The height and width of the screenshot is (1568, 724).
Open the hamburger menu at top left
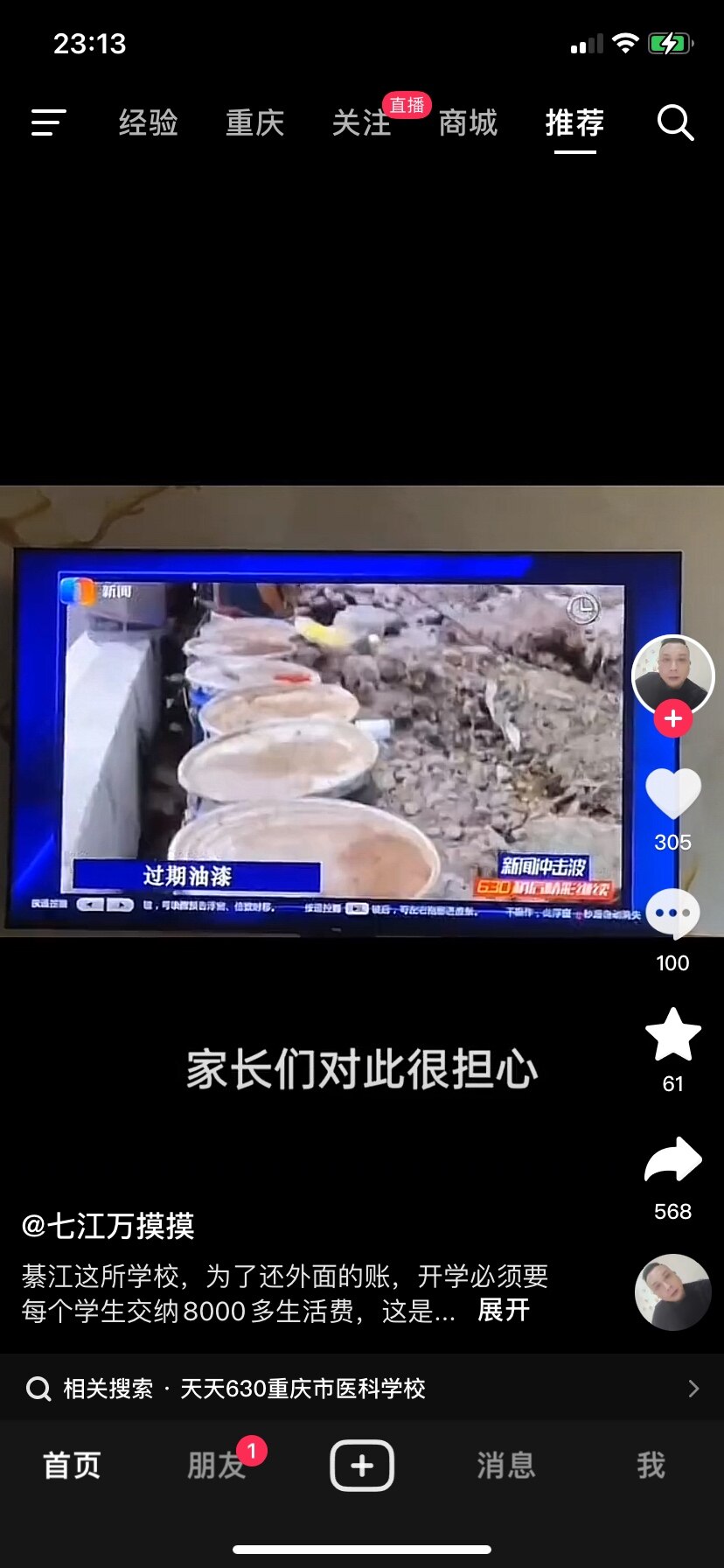(48, 122)
